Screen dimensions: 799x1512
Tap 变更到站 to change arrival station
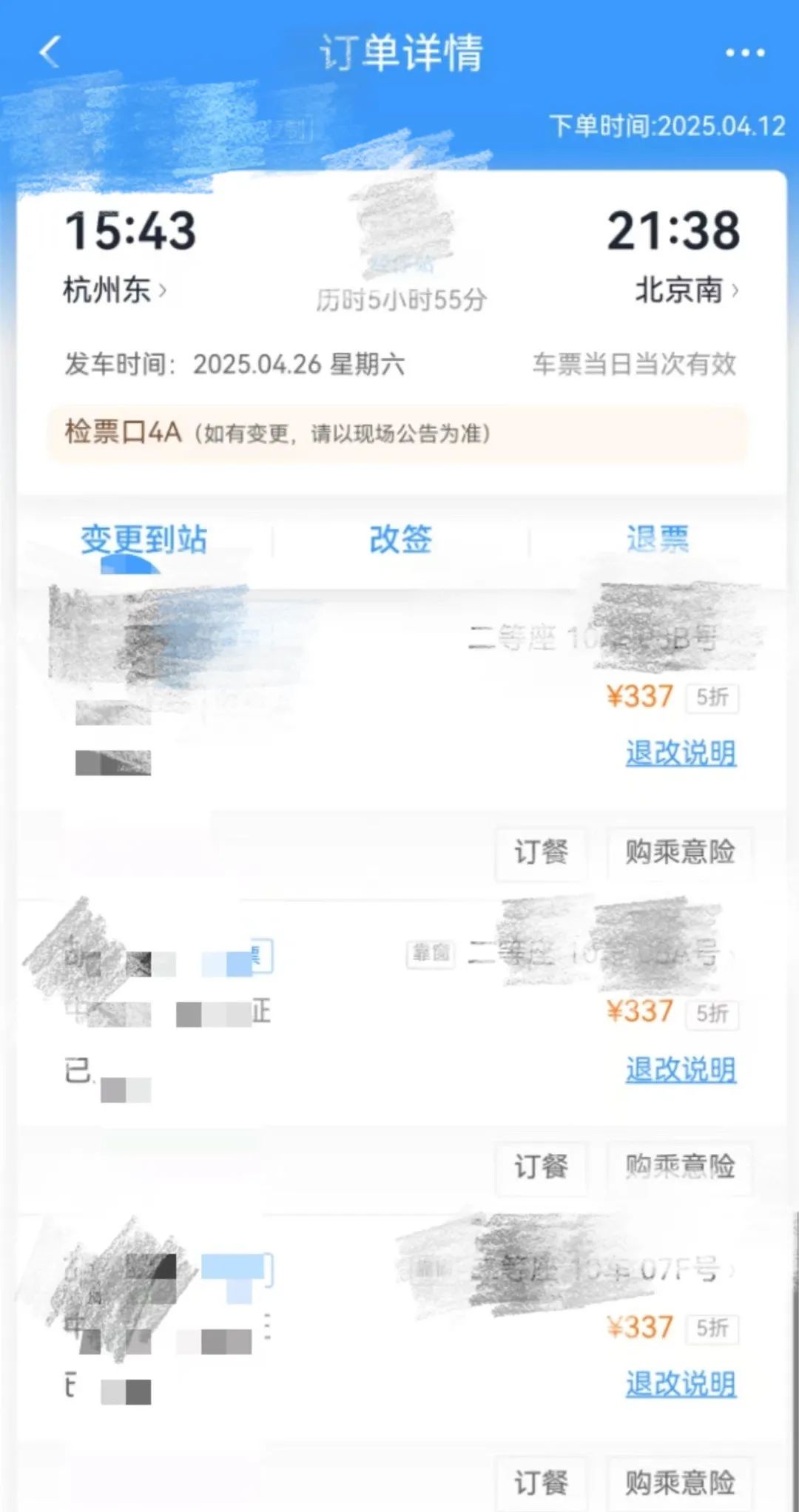click(x=144, y=539)
